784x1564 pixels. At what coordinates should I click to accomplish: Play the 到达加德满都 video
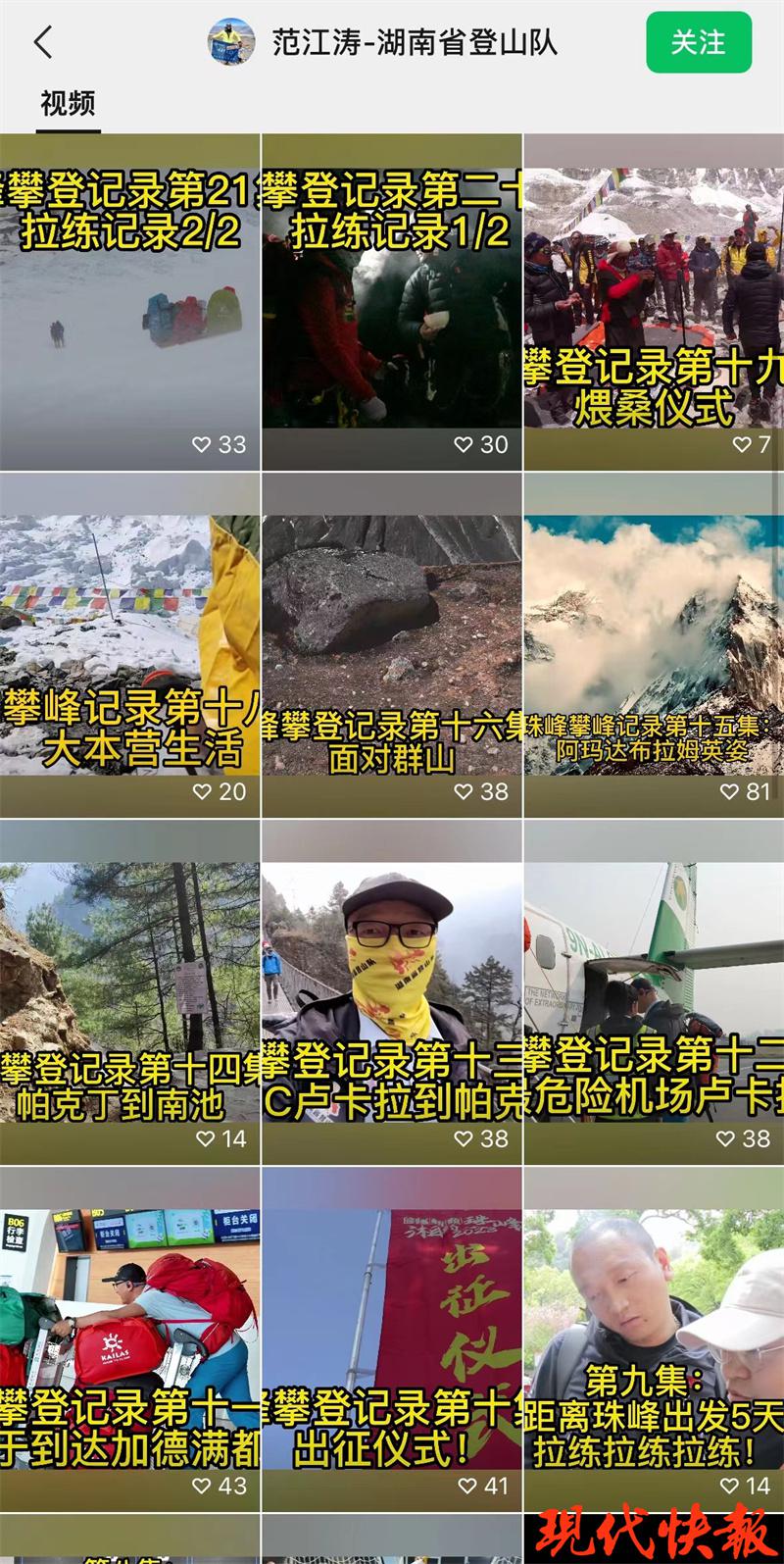pyautogui.click(x=129, y=1338)
